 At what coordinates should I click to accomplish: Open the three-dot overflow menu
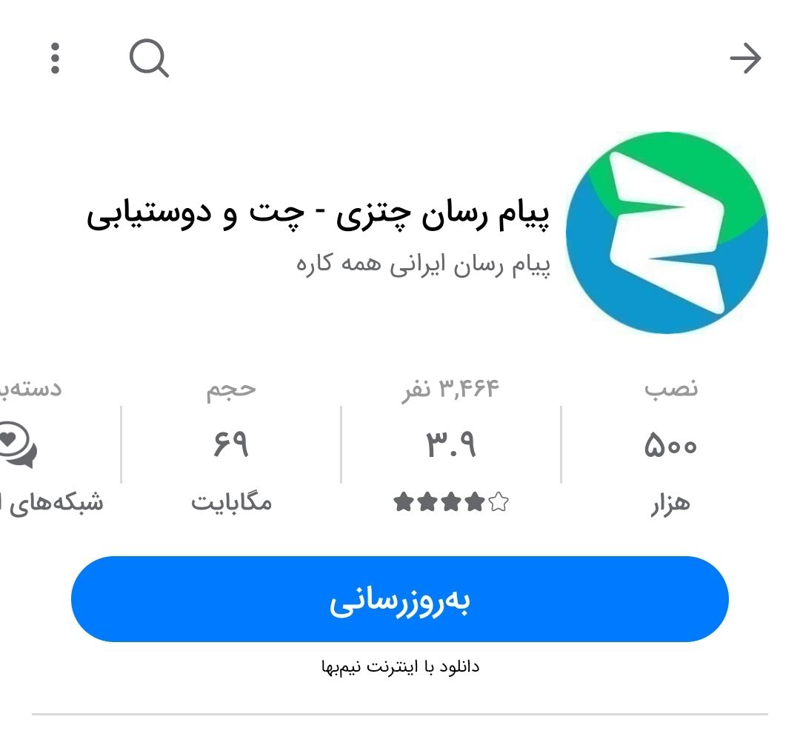click(55, 59)
